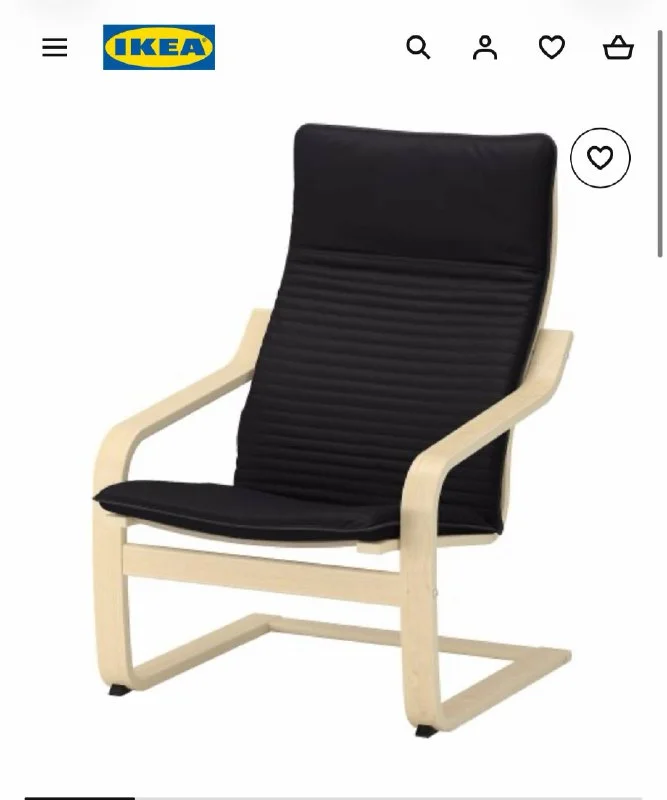Save the chair to favourites
This screenshot has width=667, height=800.
pos(600,158)
